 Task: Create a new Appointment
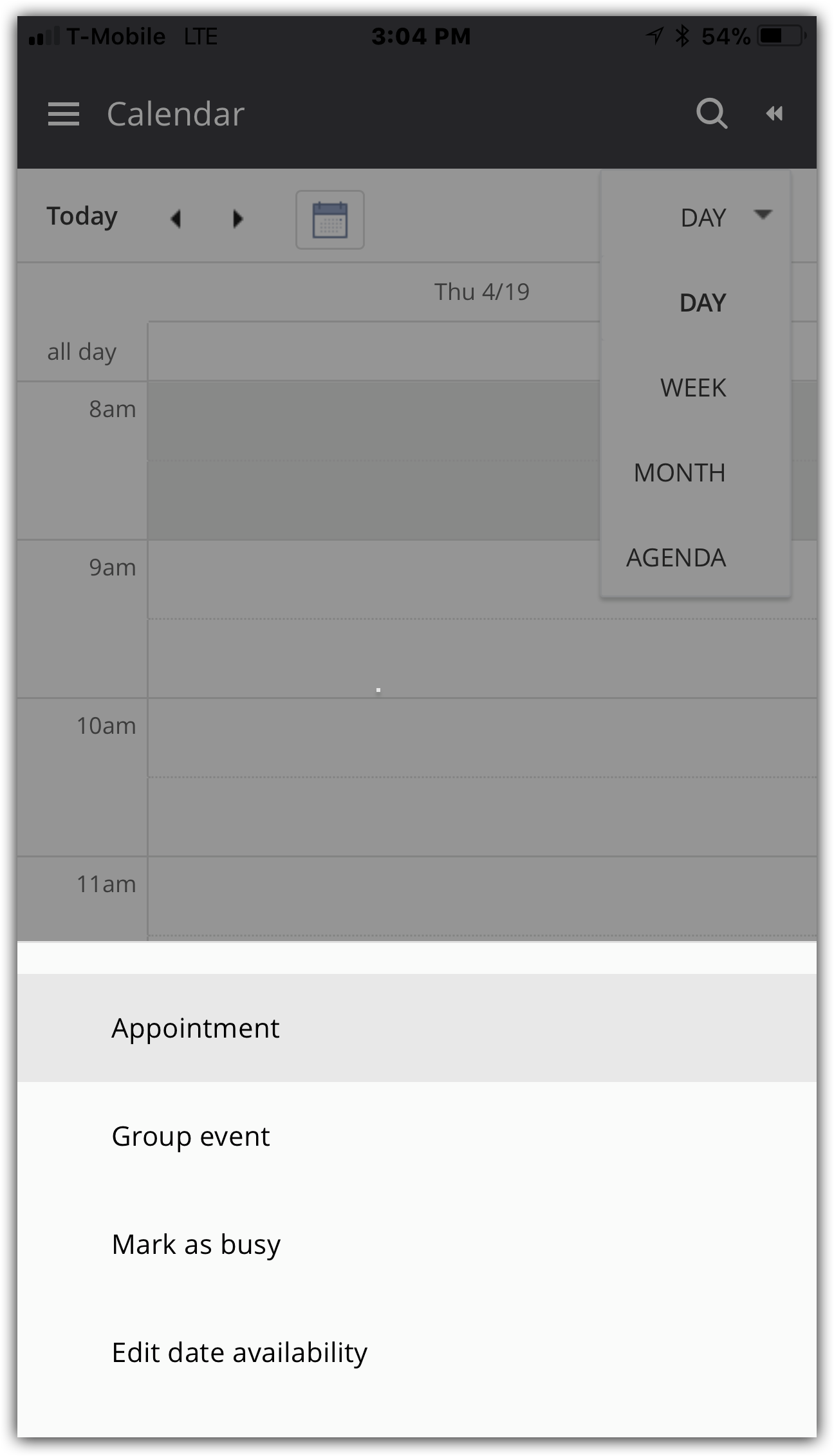(x=417, y=1028)
